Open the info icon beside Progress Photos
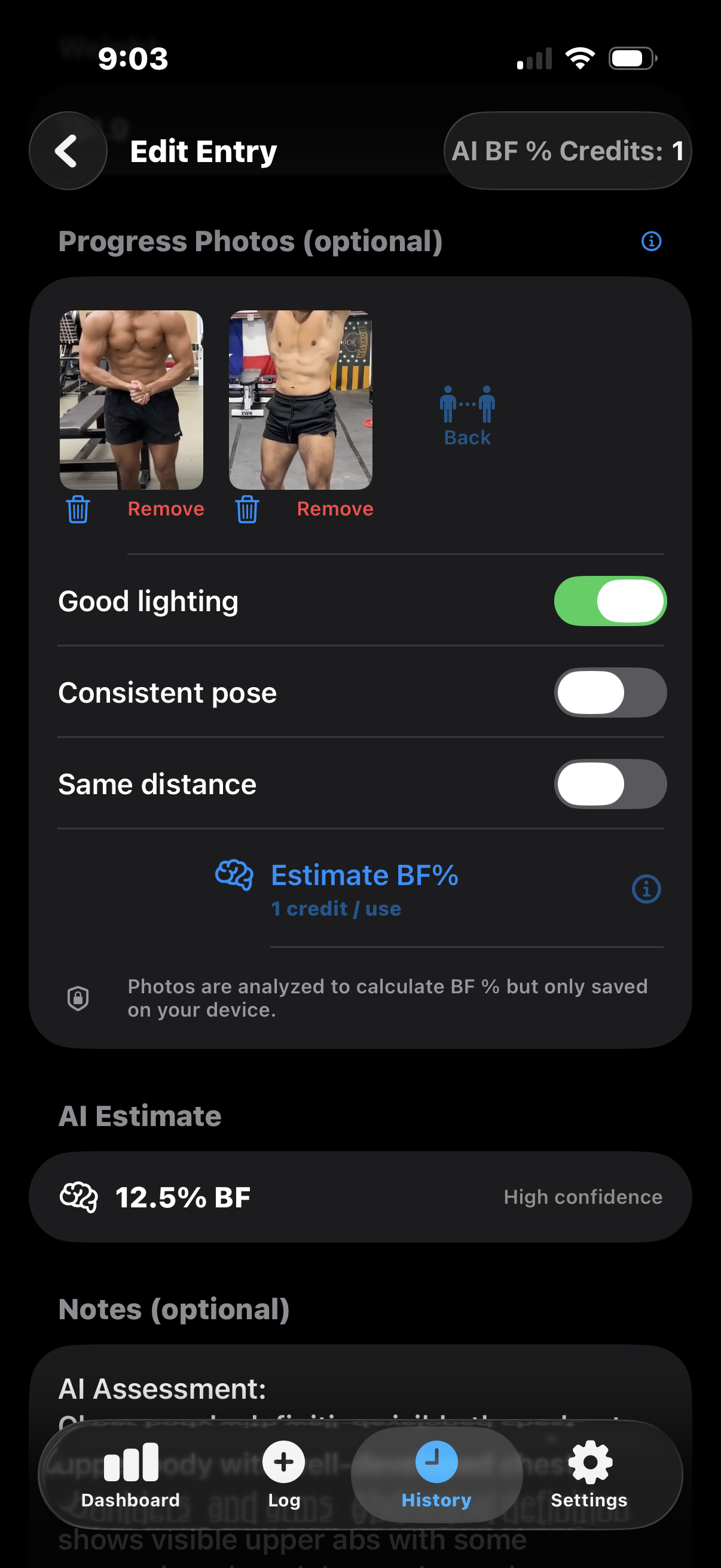The width and height of the screenshot is (721, 1568). 651,242
